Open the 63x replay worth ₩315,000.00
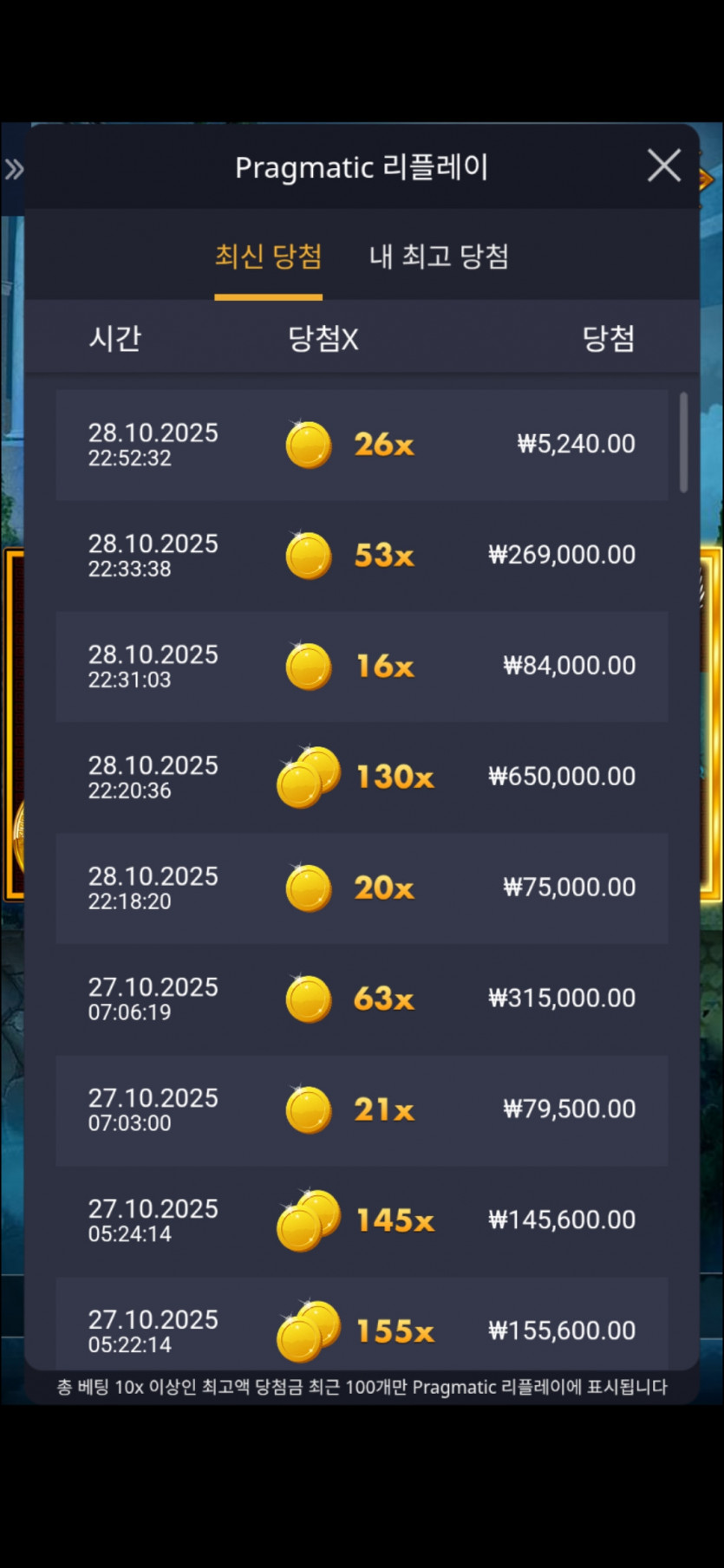Viewport: 724px width, 1568px height. click(362, 999)
